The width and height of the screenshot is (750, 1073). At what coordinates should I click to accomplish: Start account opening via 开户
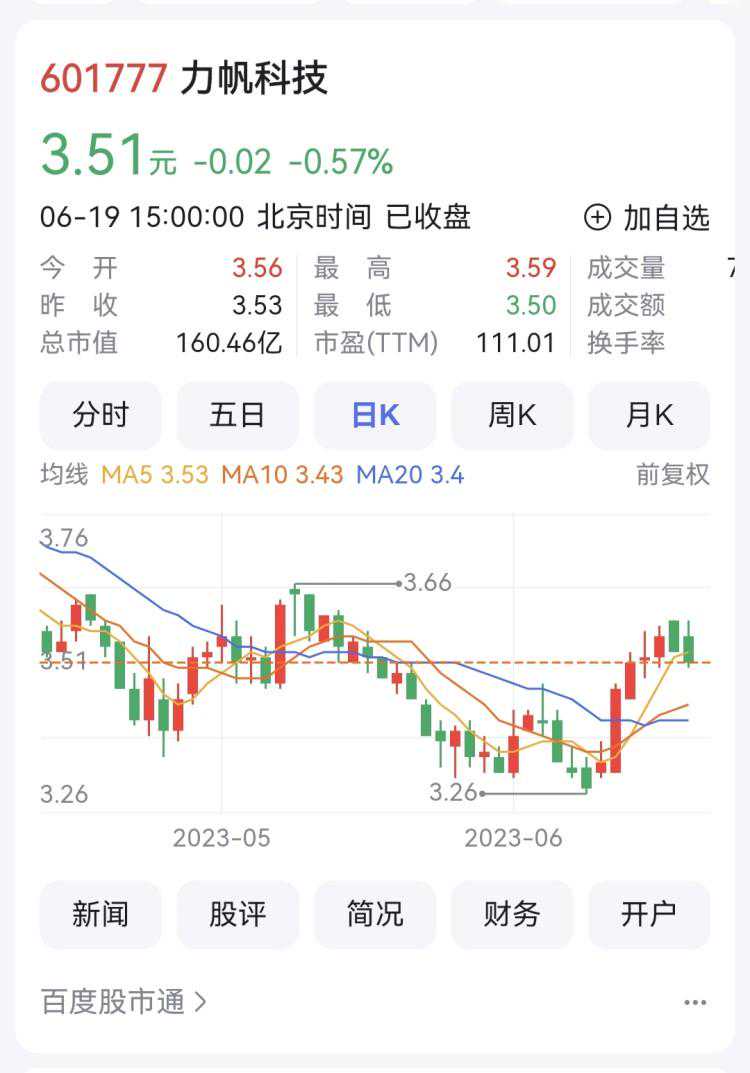(650, 914)
